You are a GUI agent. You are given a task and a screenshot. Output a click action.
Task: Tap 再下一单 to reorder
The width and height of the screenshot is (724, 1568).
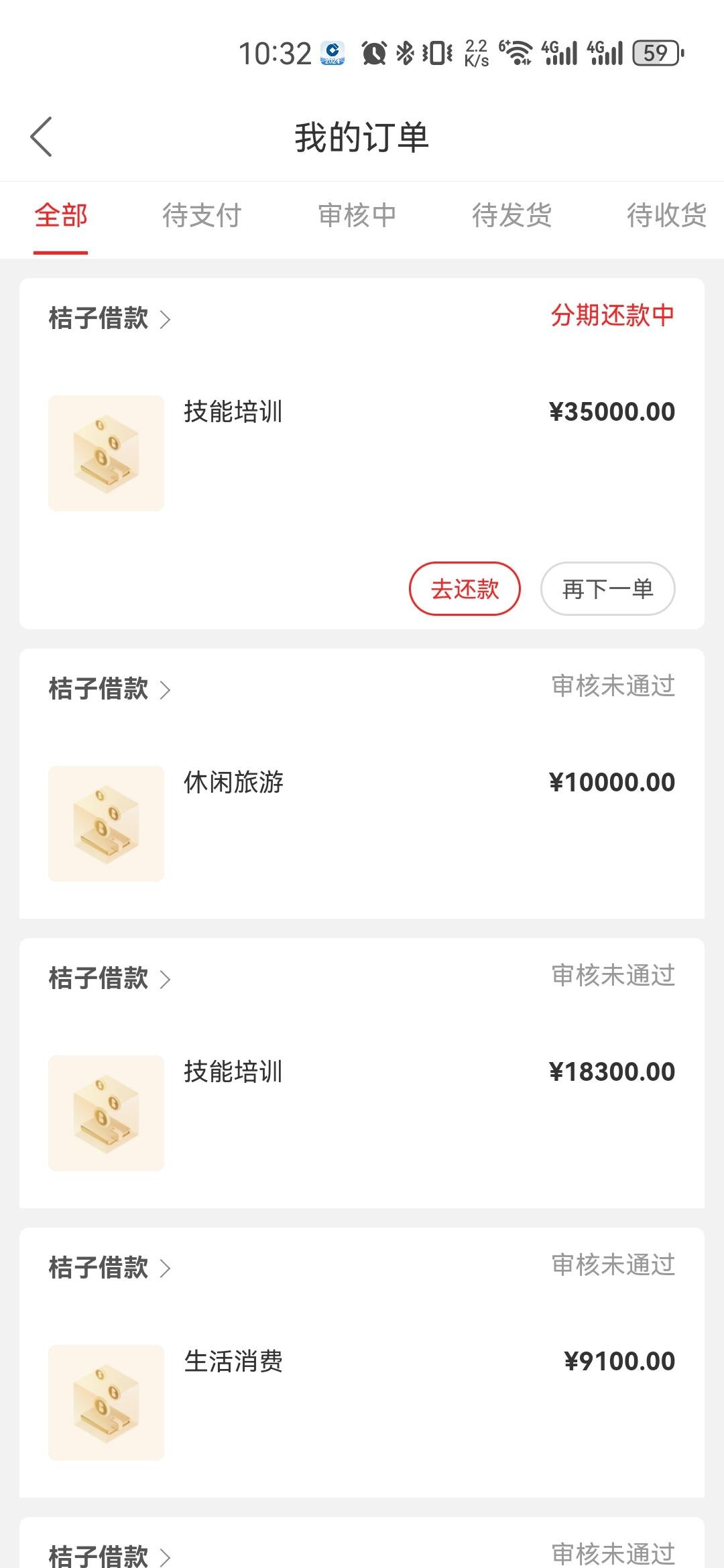[x=607, y=588]
